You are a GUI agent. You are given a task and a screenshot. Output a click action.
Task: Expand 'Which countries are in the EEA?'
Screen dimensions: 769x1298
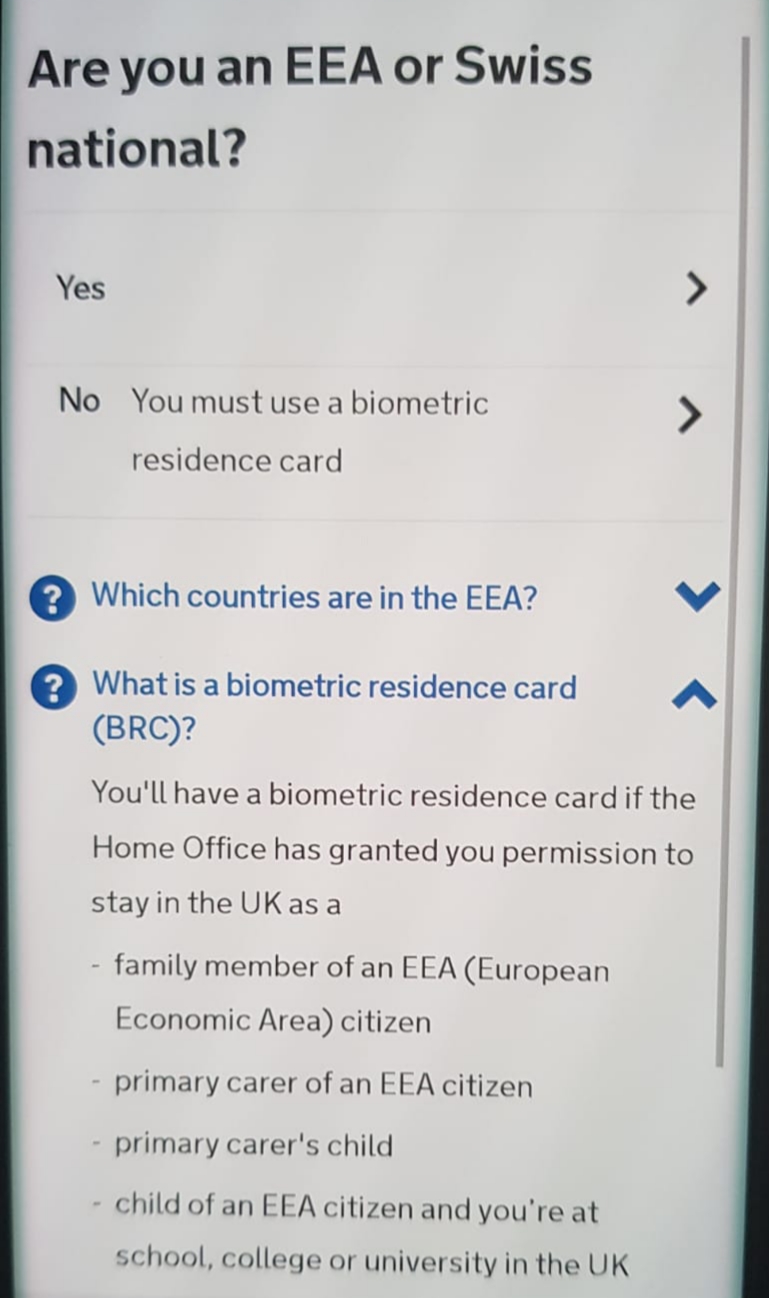point(314,598)
